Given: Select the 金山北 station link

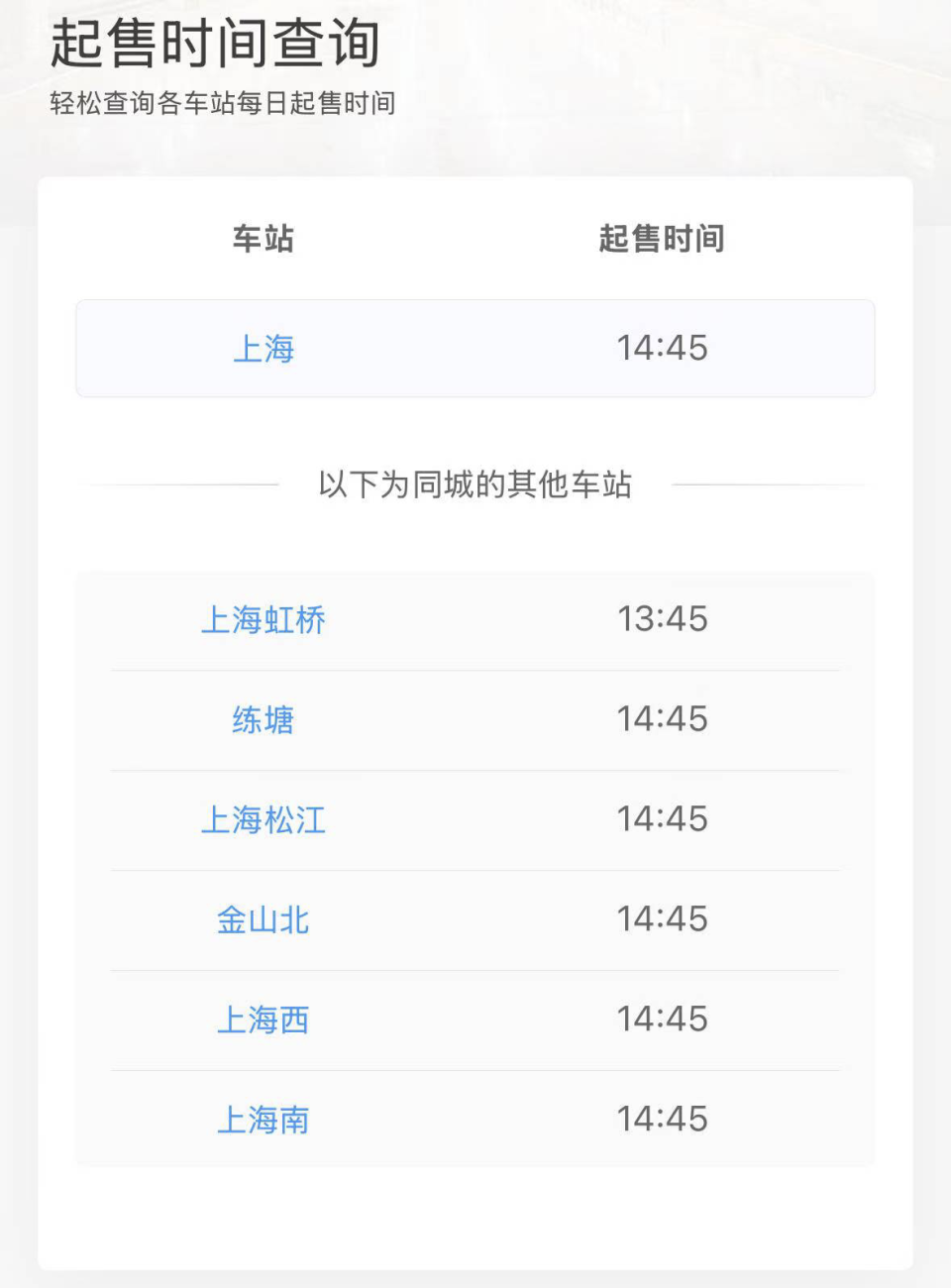Looking at the screenshot, I should 263,920.
